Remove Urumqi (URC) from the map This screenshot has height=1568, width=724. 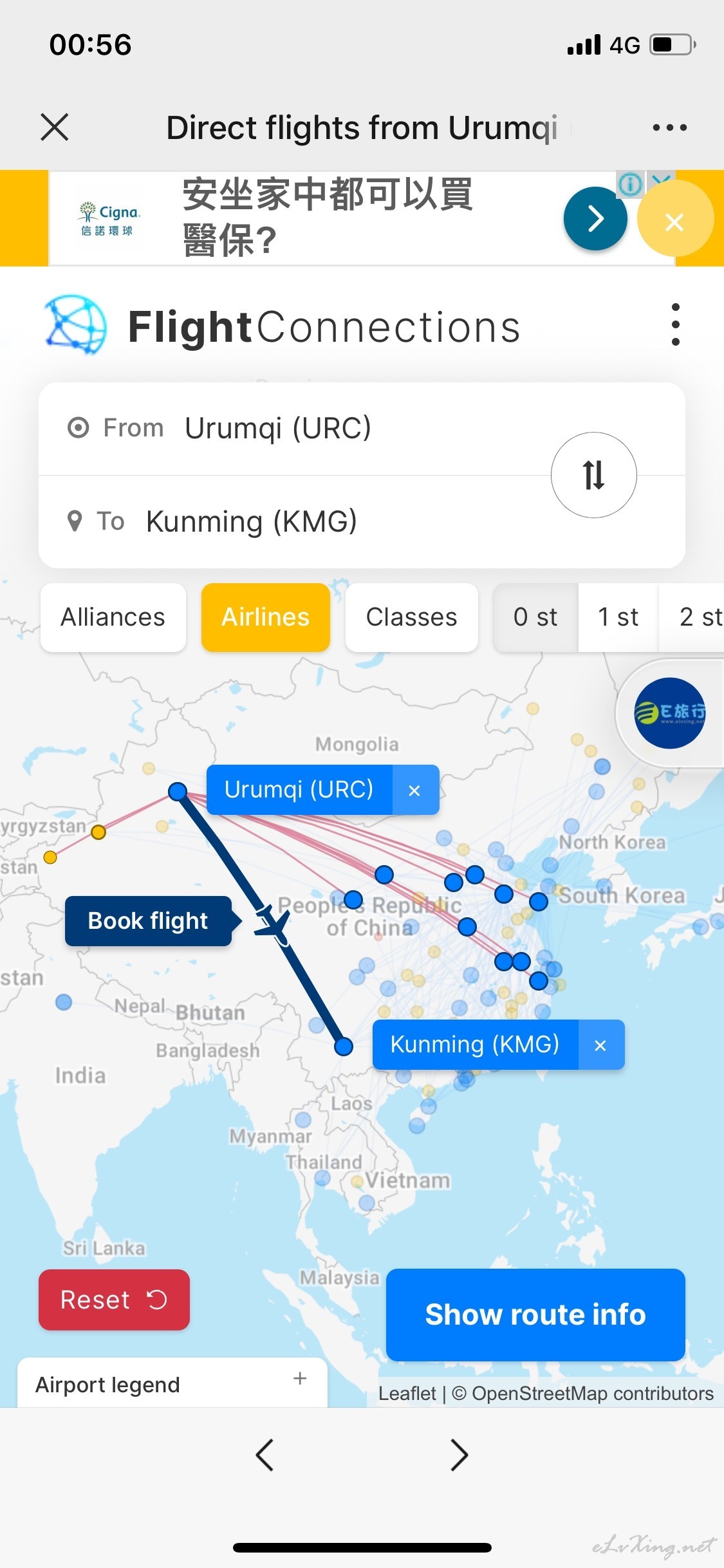415,790
